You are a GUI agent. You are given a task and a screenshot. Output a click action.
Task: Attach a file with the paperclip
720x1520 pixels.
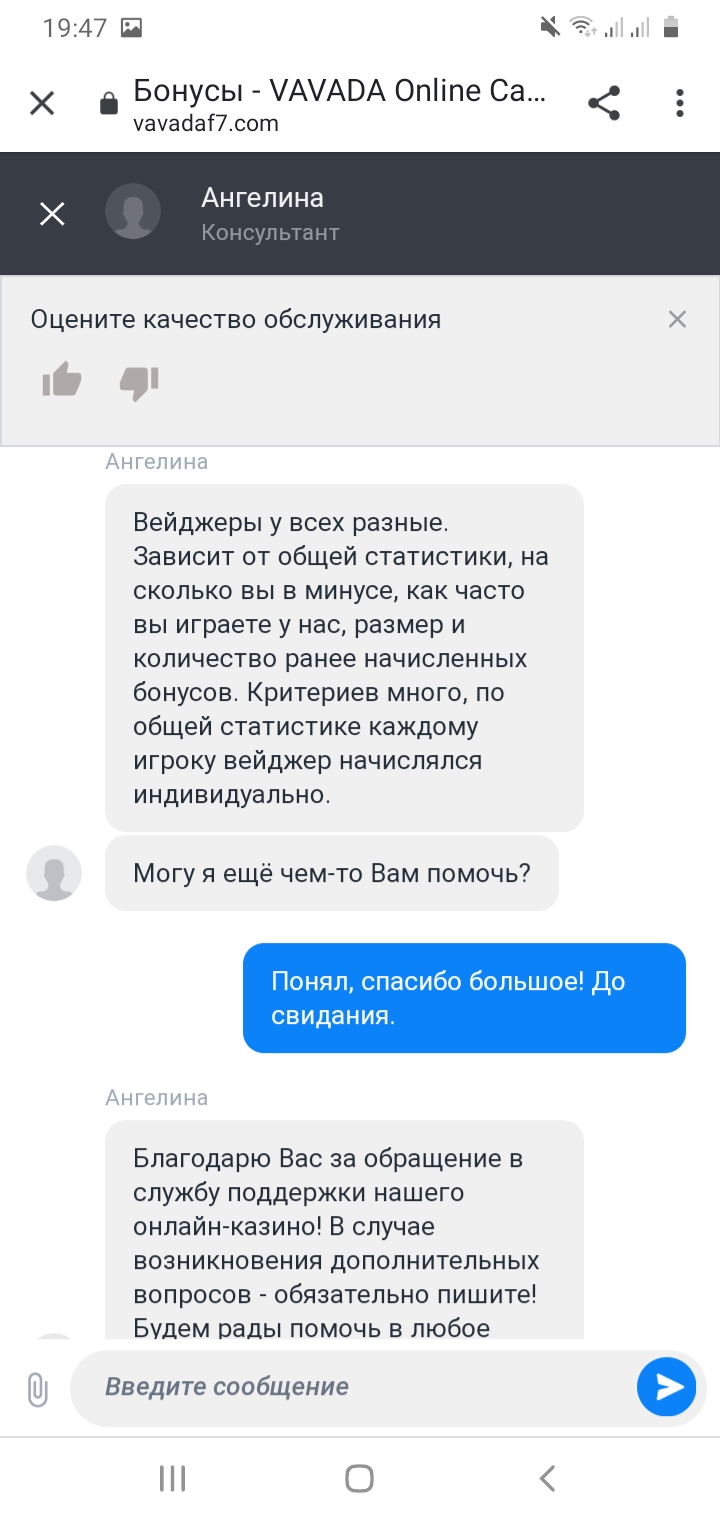(37, 1389)
